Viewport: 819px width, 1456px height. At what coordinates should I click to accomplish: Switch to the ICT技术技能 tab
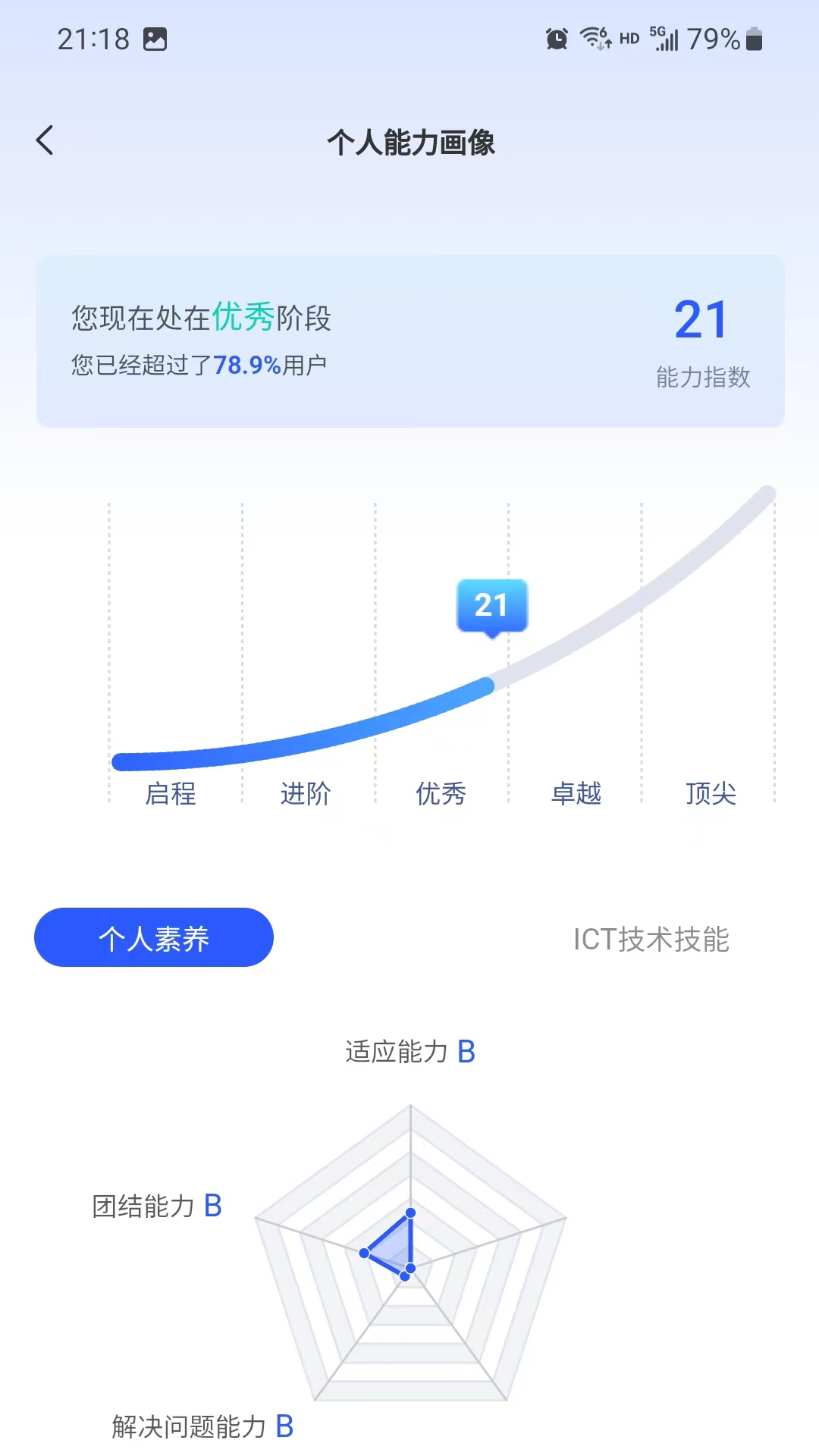651,939
